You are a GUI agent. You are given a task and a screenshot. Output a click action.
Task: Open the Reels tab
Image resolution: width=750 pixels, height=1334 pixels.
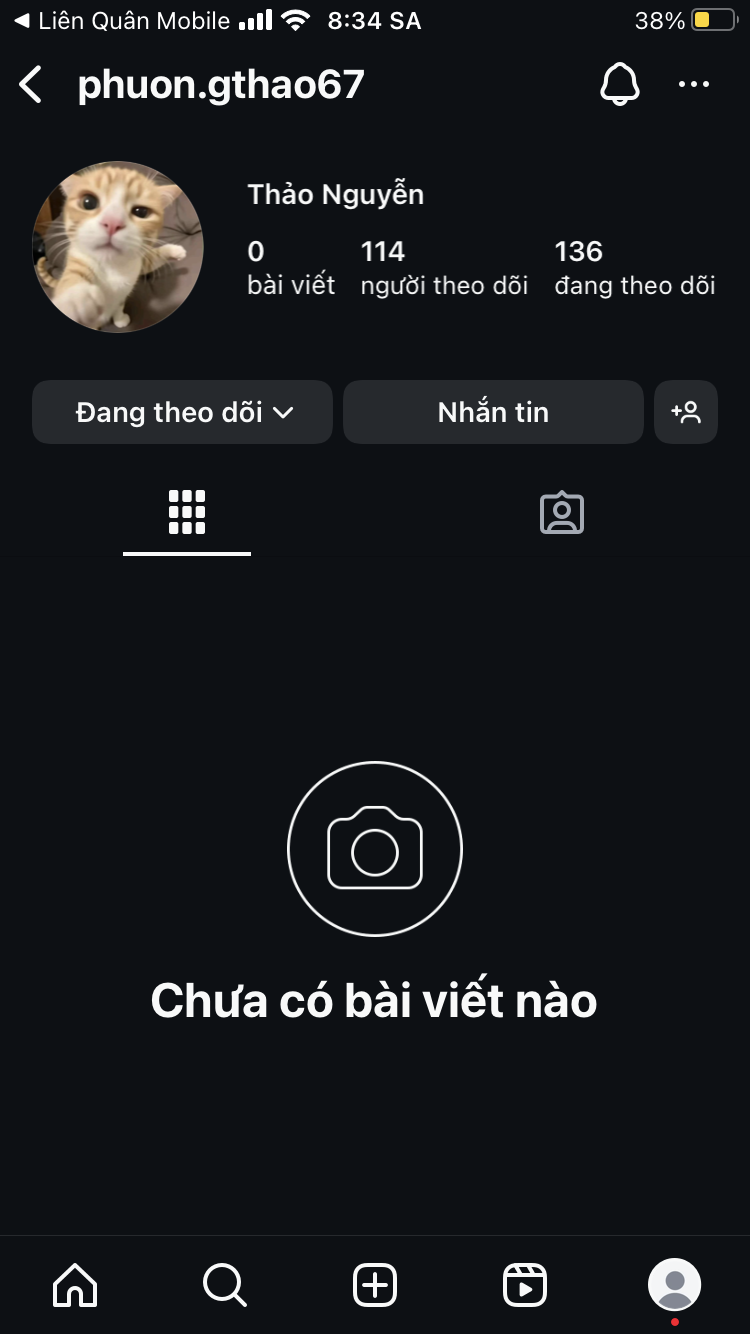525,1284
